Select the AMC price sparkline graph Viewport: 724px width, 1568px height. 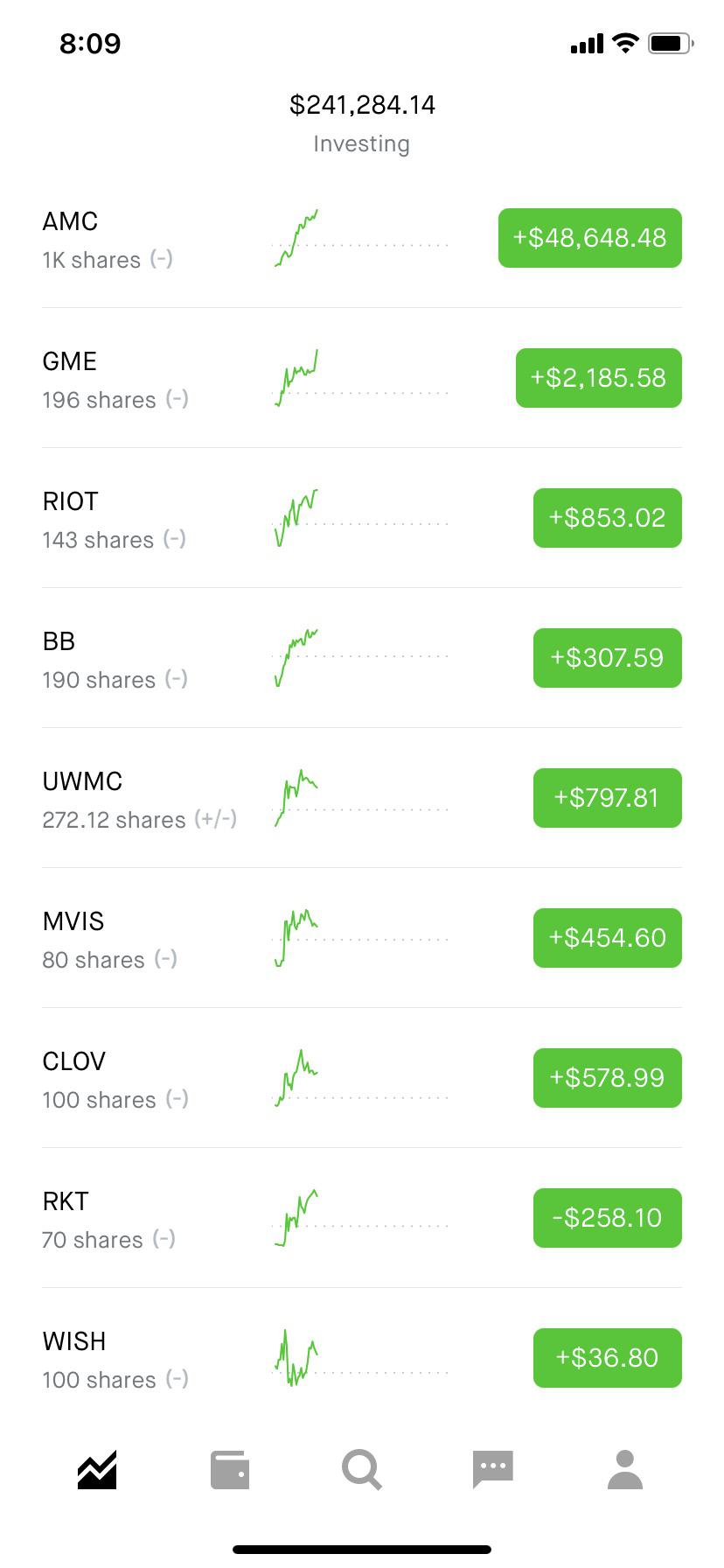tap(297, 238)
